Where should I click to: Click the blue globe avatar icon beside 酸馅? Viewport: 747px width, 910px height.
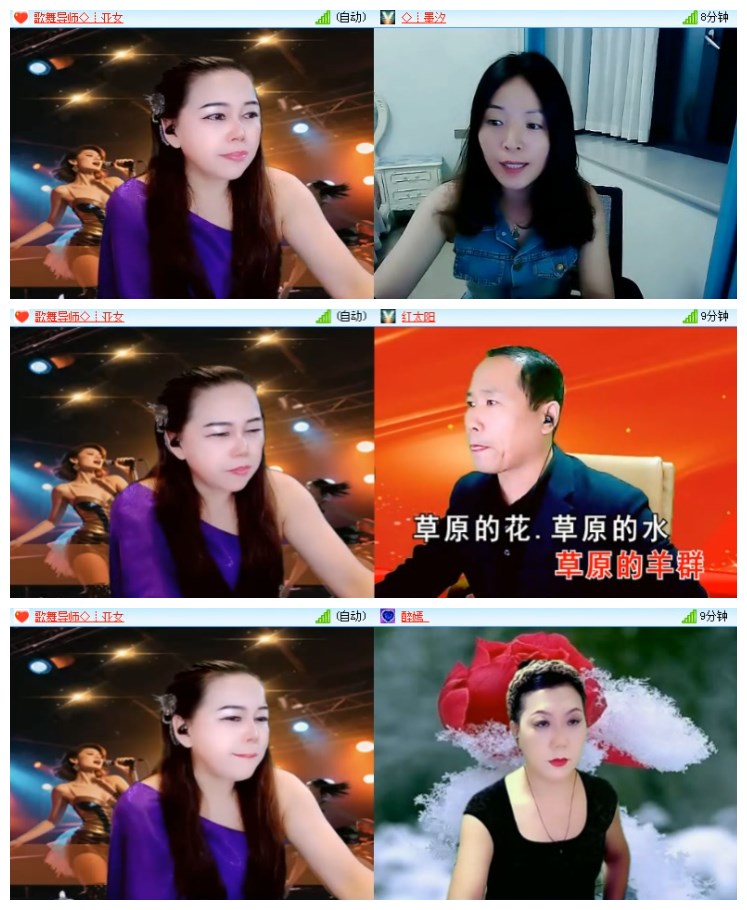(x=389, y=618)
